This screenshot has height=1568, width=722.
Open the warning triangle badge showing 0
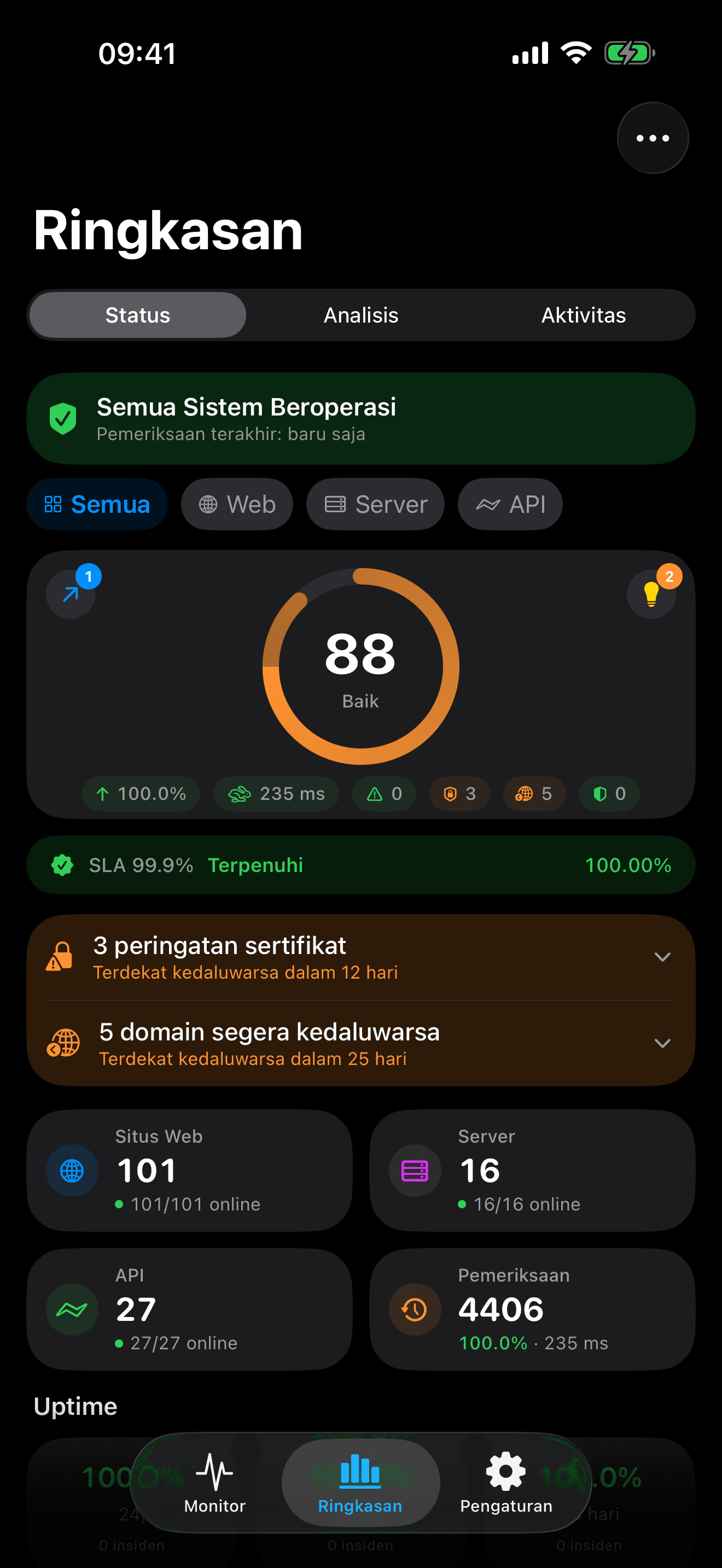[384, 794]
